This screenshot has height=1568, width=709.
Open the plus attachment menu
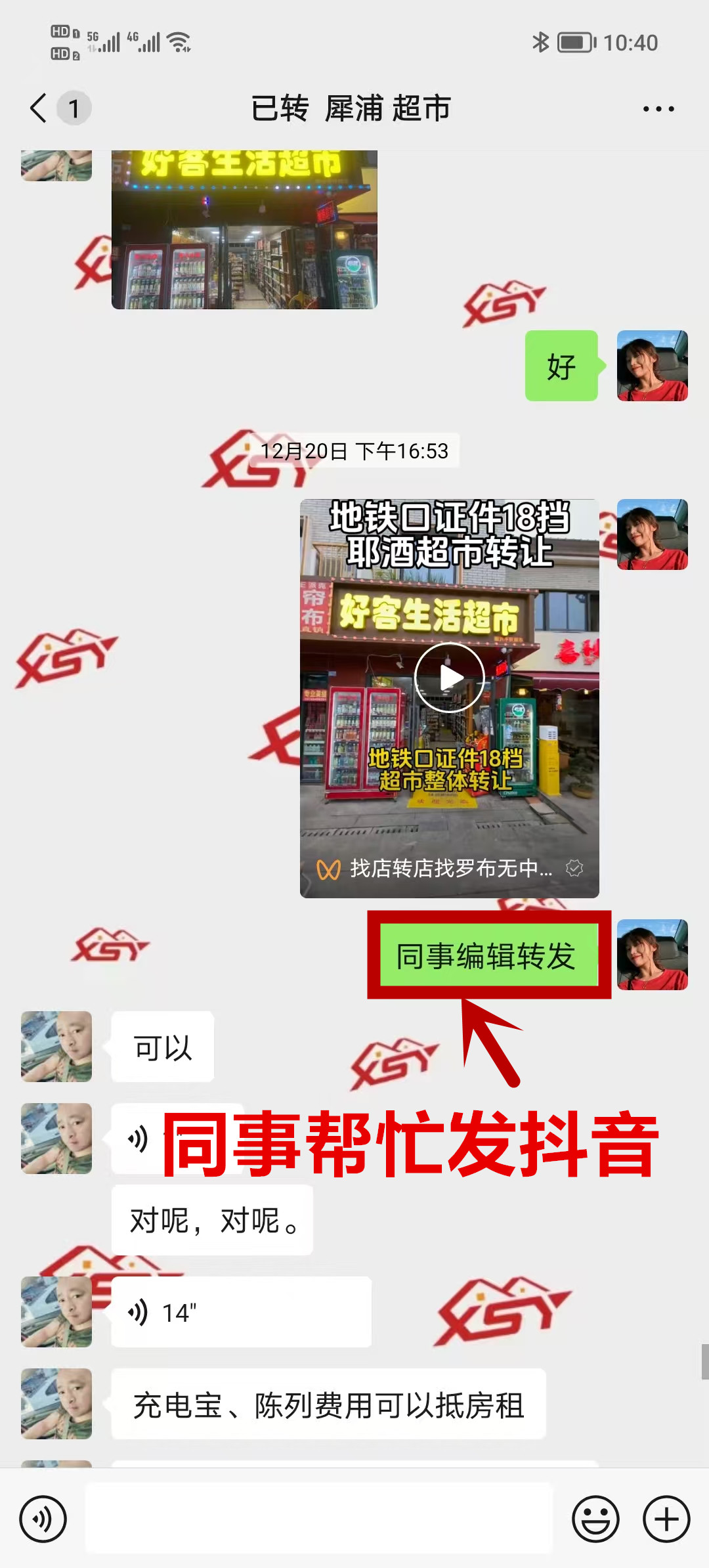point(666,1519)
